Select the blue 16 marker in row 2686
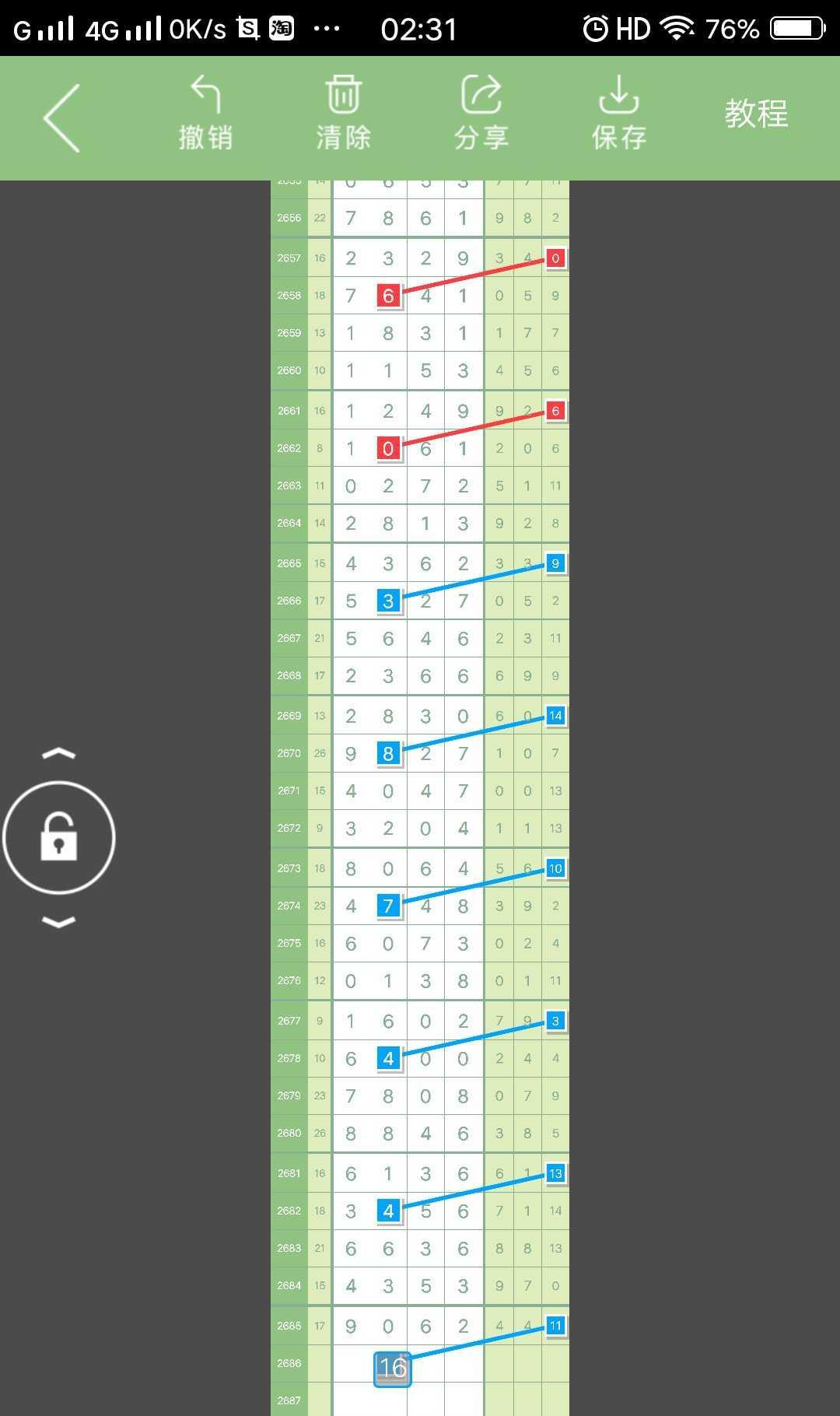 tap(393, 1369)
